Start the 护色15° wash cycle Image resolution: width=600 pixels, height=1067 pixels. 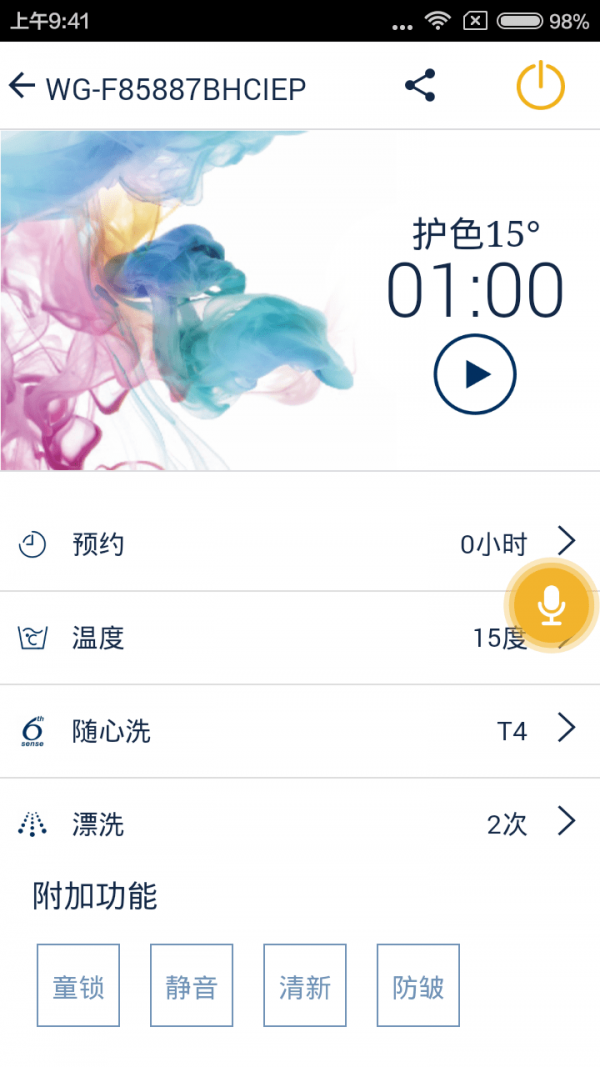[475, 374]
